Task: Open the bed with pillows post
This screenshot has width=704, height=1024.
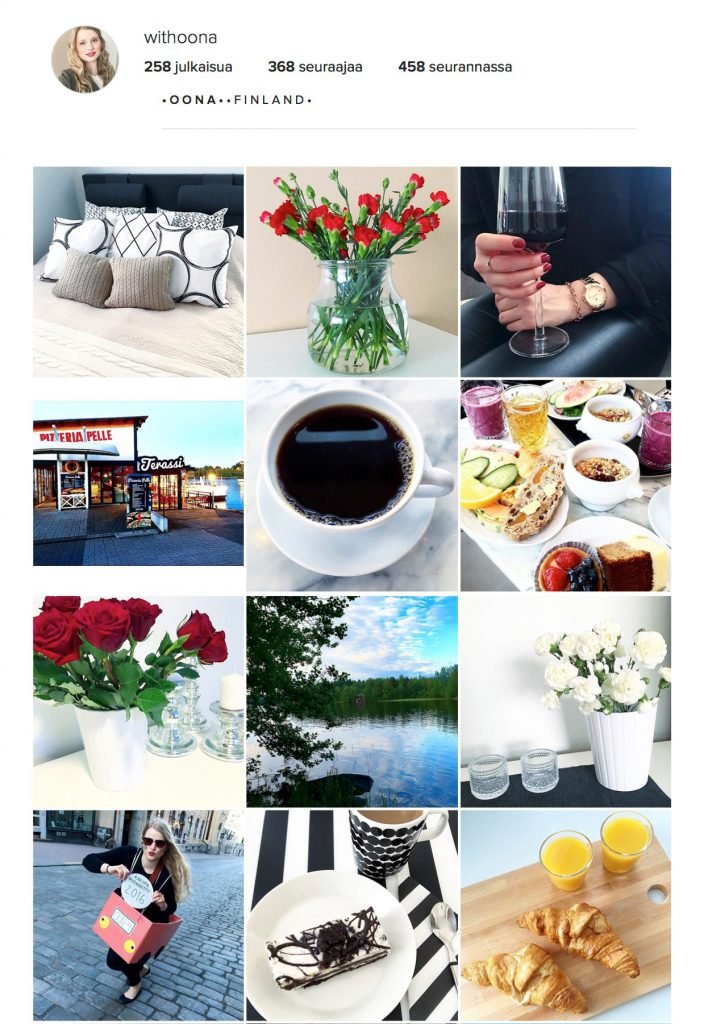Action: (138, 271)
